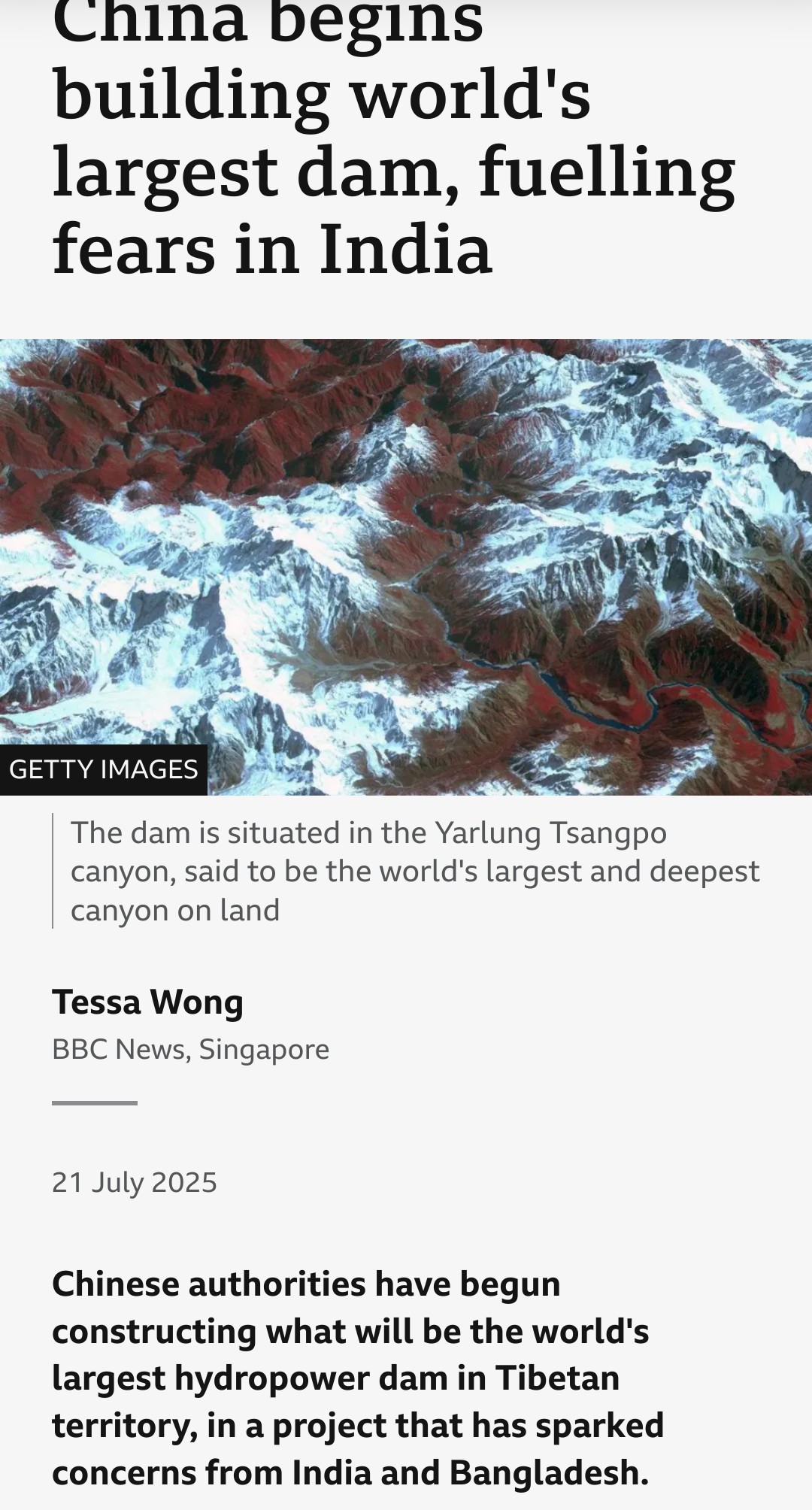Open the Yarlung Tsangpo canyon satellite image

(x=406, y=567)
